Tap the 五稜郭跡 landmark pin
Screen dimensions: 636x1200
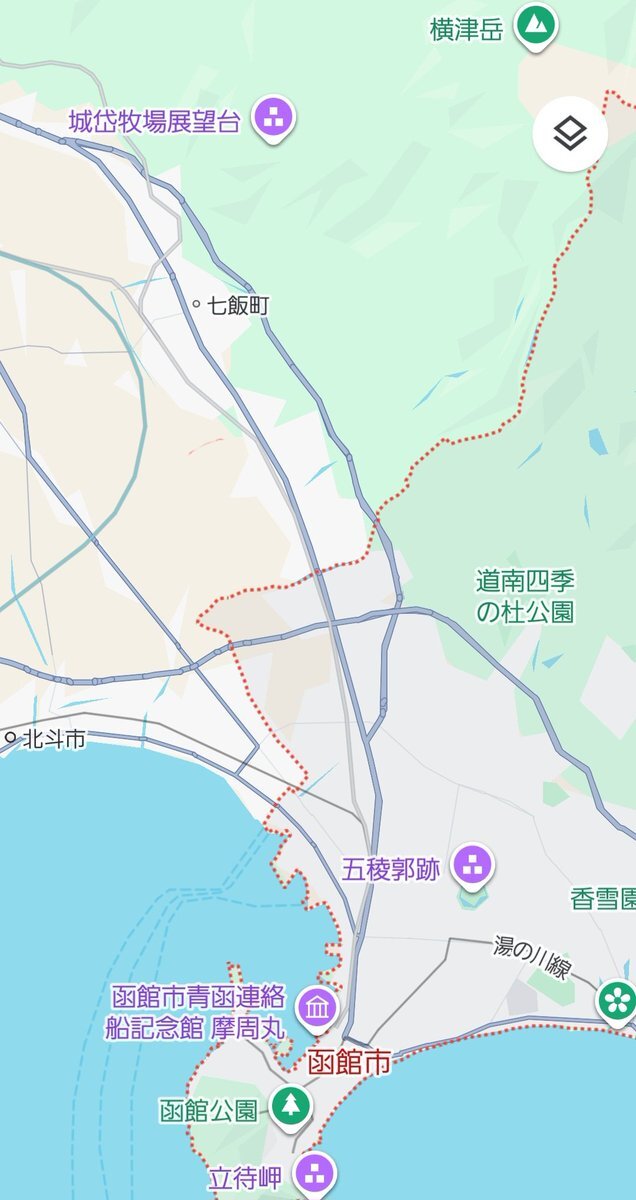(x=472, y=865)
